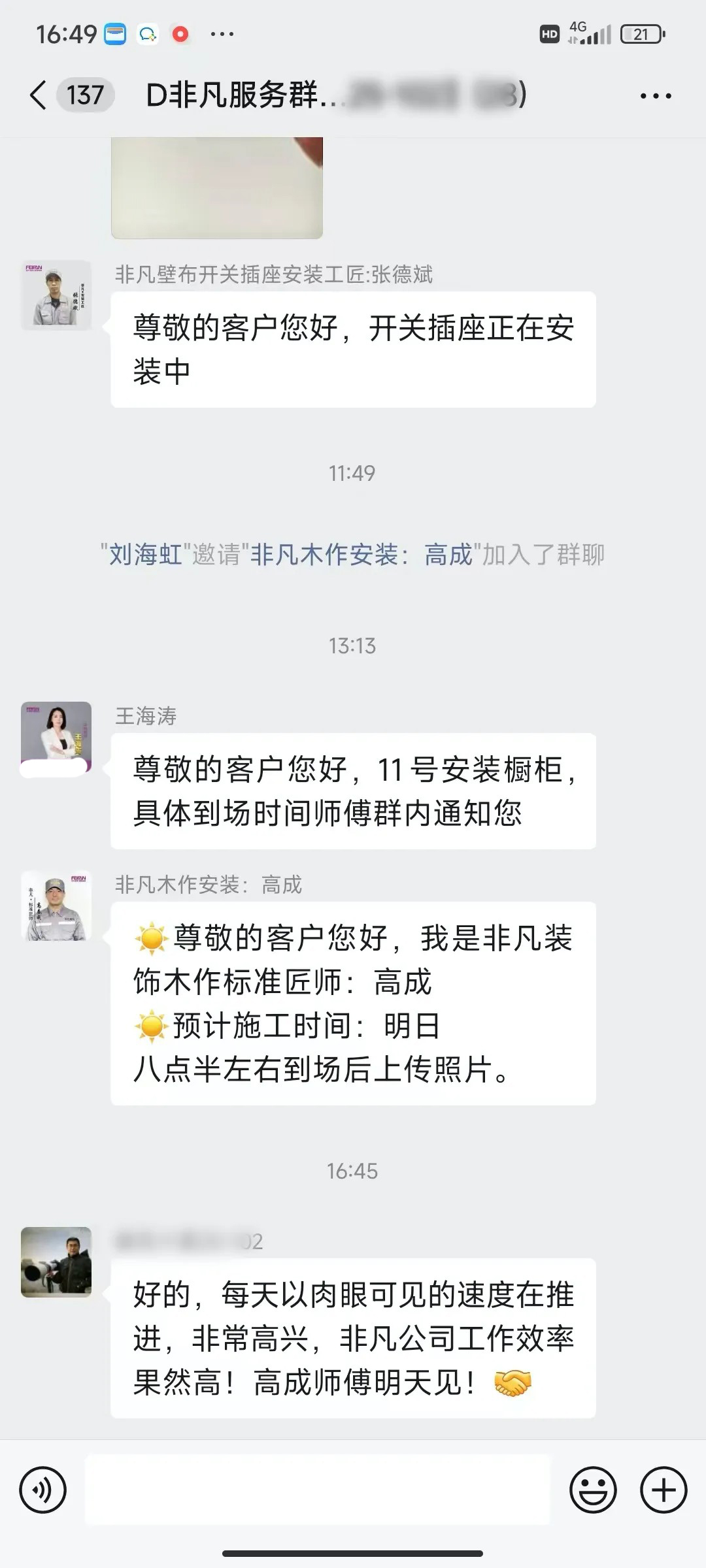Screen dimensions: 706x1568
Task: Open 高成's avatar beside the 木作 message
Action: coord(57,906)
